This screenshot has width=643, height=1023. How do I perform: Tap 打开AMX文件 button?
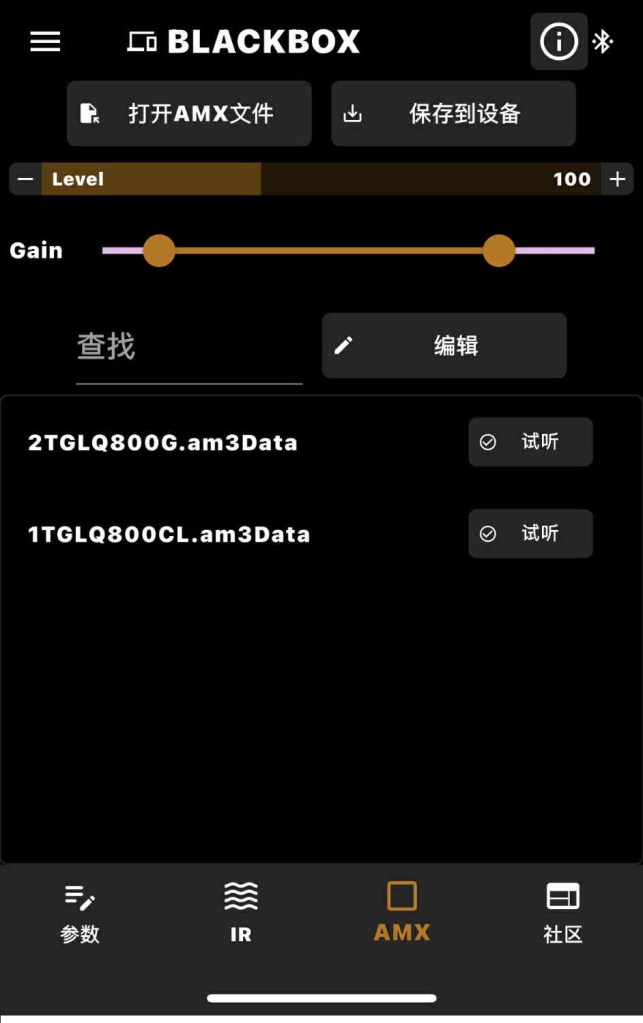pyautogui.click(x=189, y=114)
